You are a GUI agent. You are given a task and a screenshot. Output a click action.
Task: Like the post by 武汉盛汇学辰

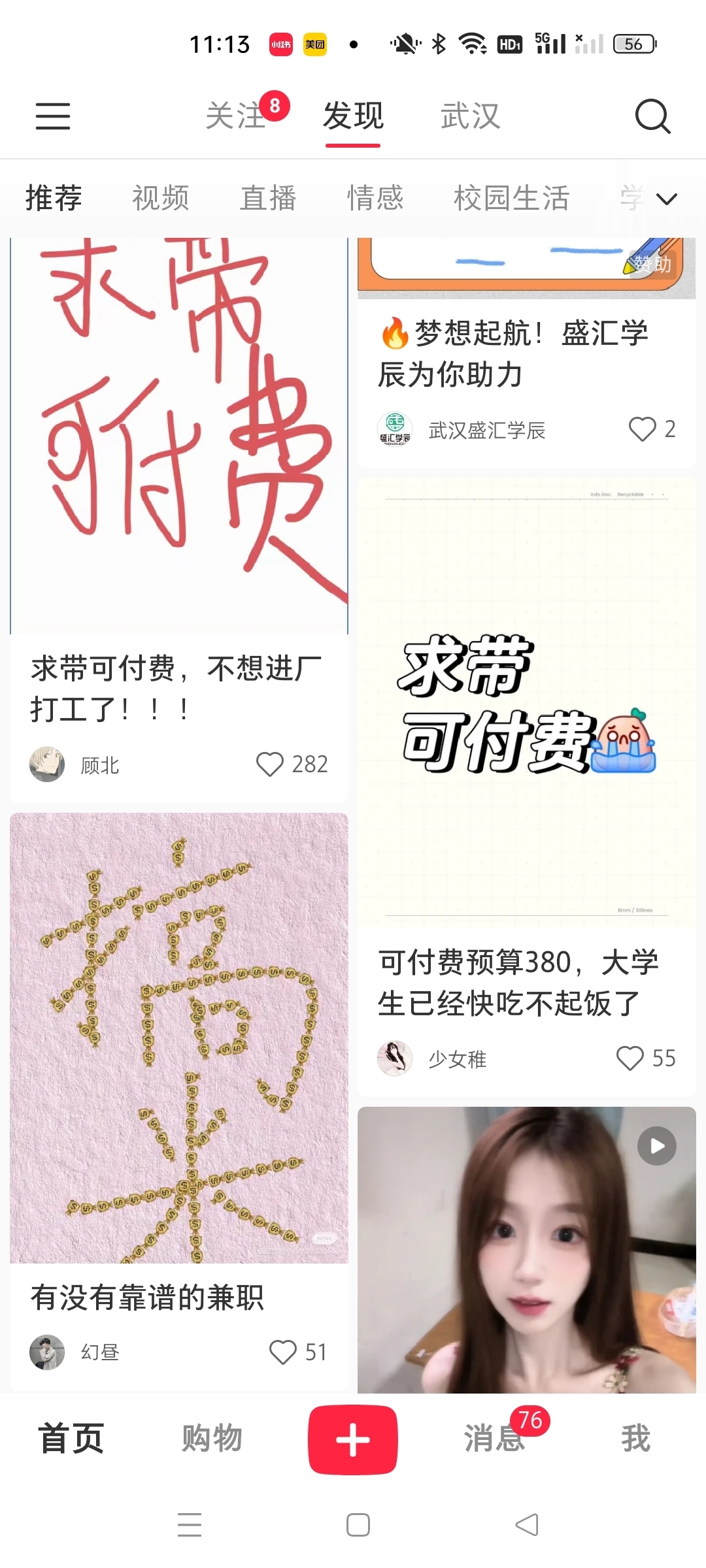[x=642, y=429]
